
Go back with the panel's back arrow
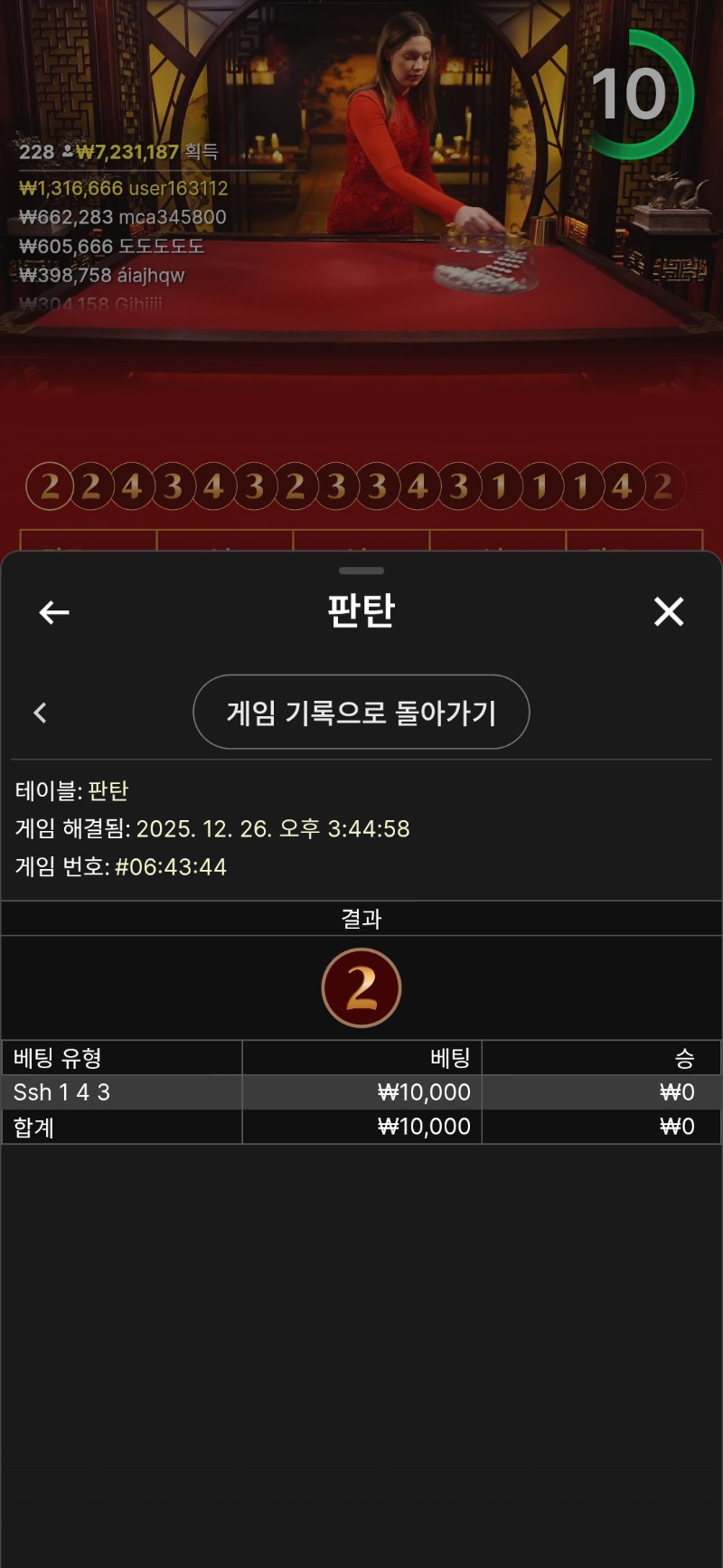(x=54, y=612)
